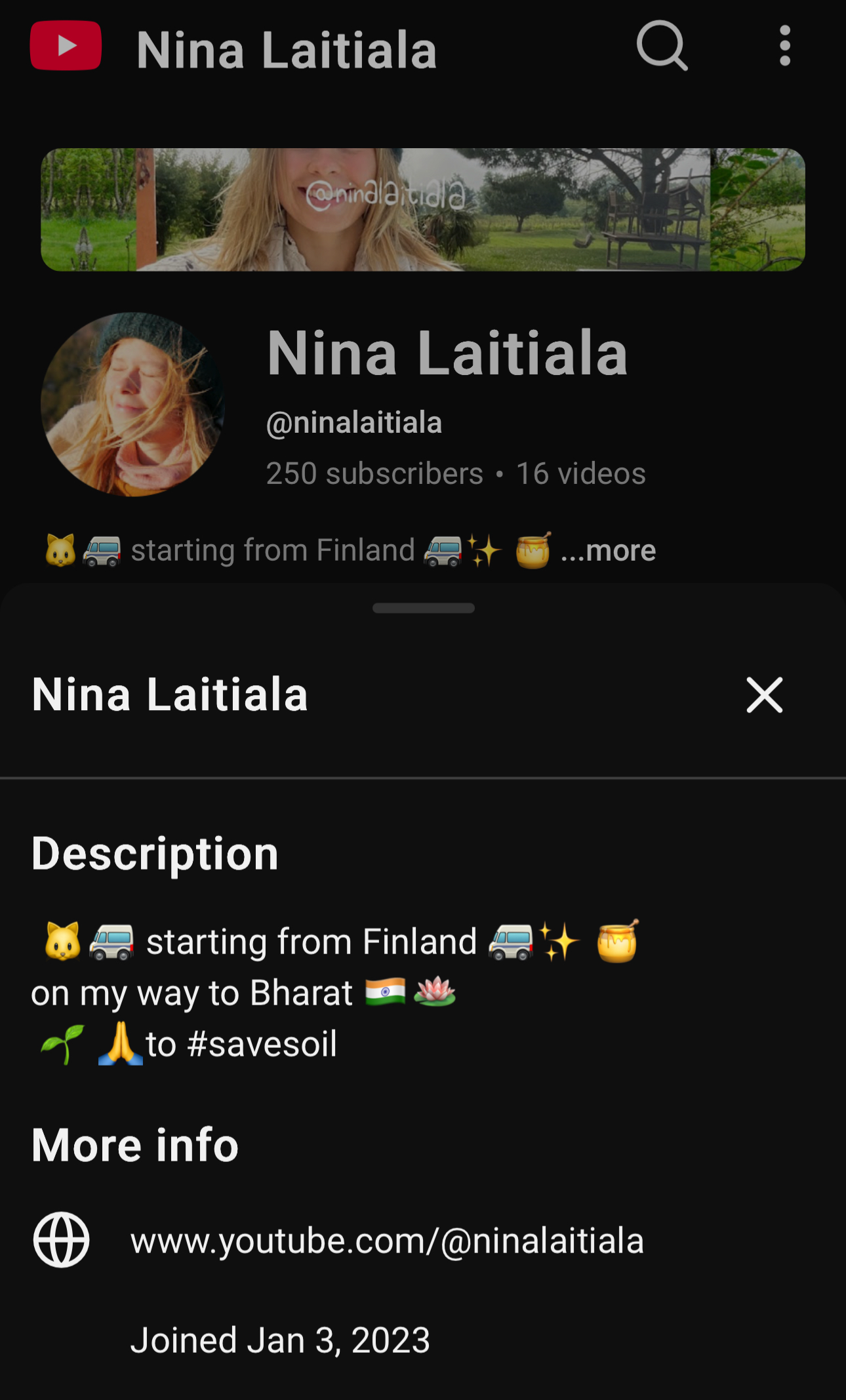
Task: Tap the #savesoil hashtag
Action: click(262, 1043)
